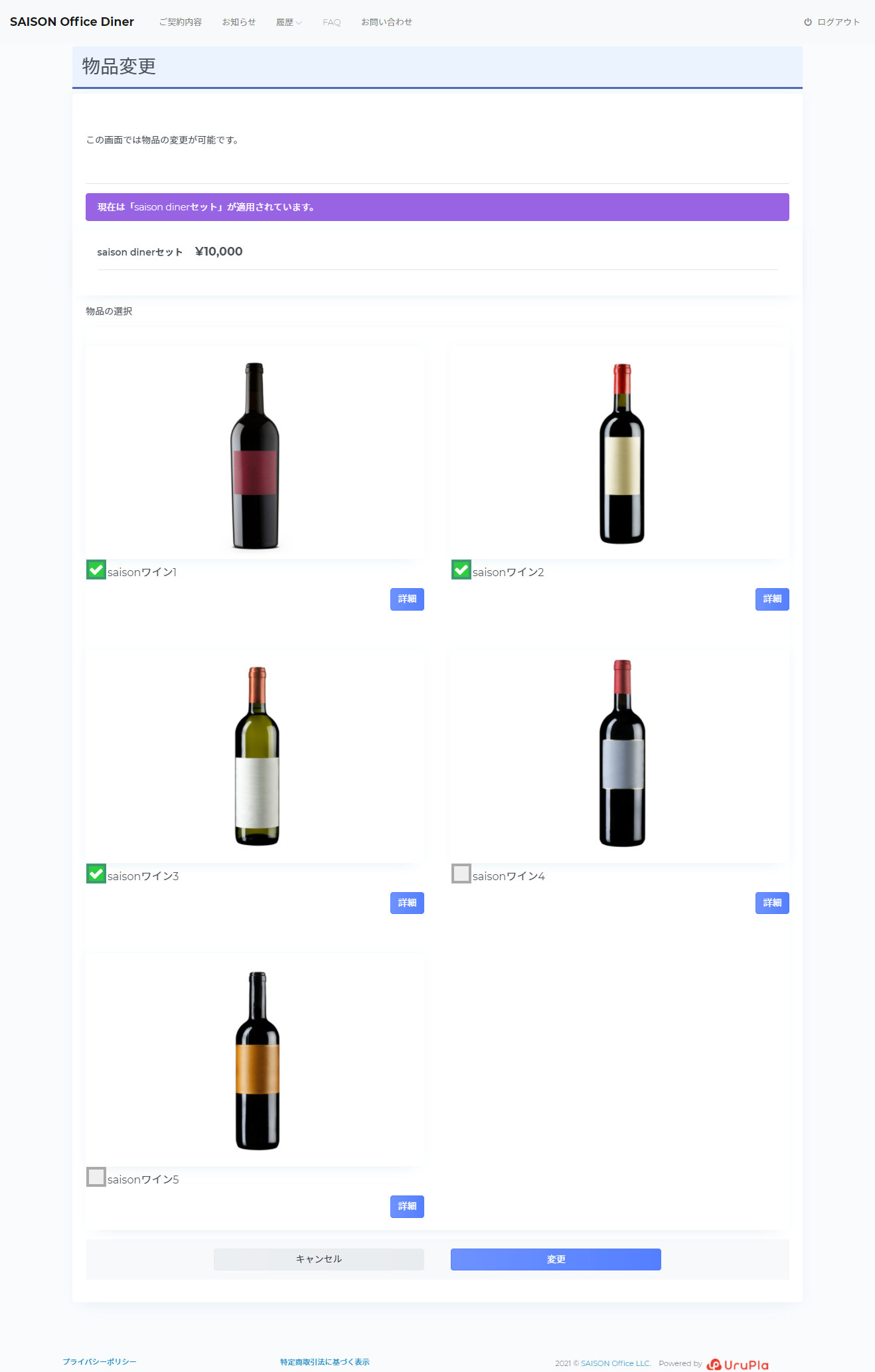
Task: View 詳細 details for saisonワイン5
Action: pyautogui.click(x=407, y=1207)
